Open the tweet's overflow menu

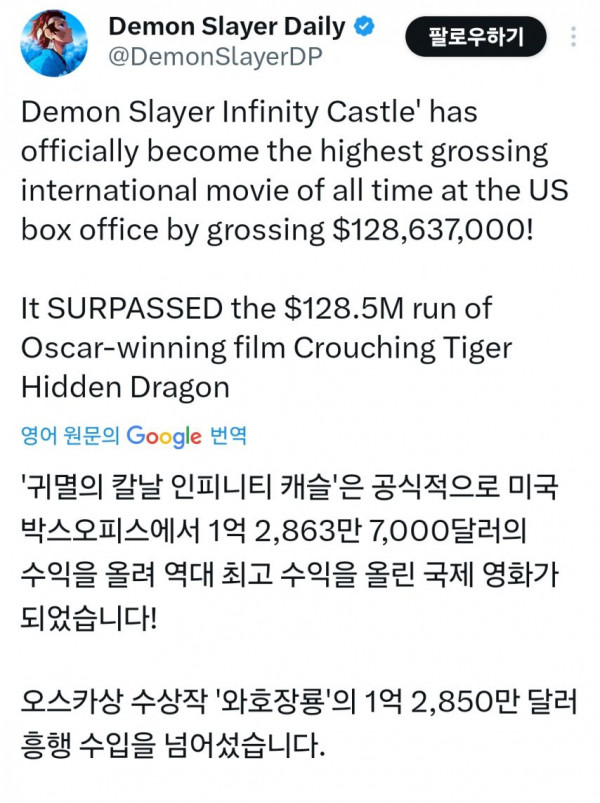click(573, 38)
